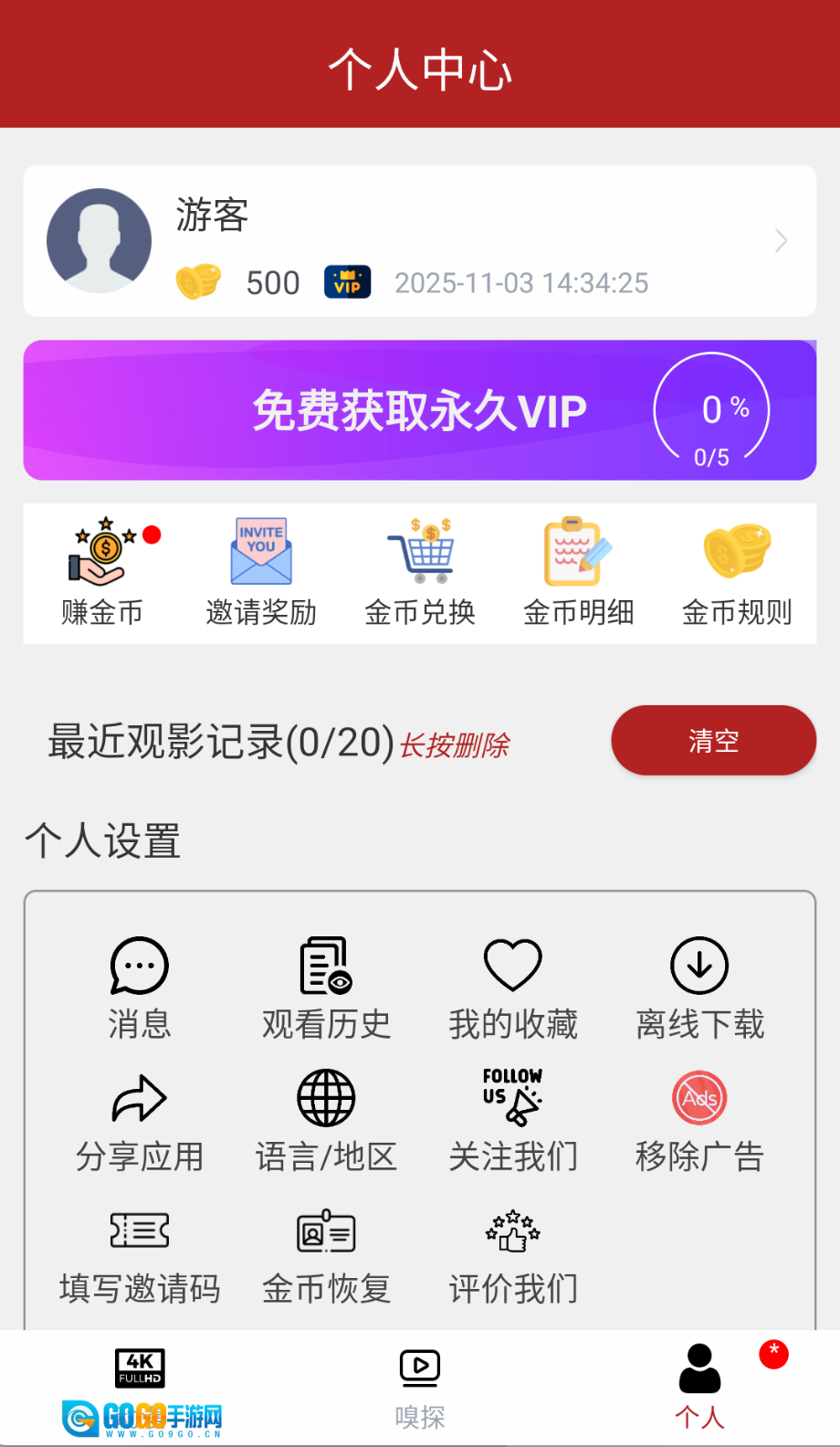Go to 离线下载 offline downloads
840x1447 pixels.
[x=699, y=988]
